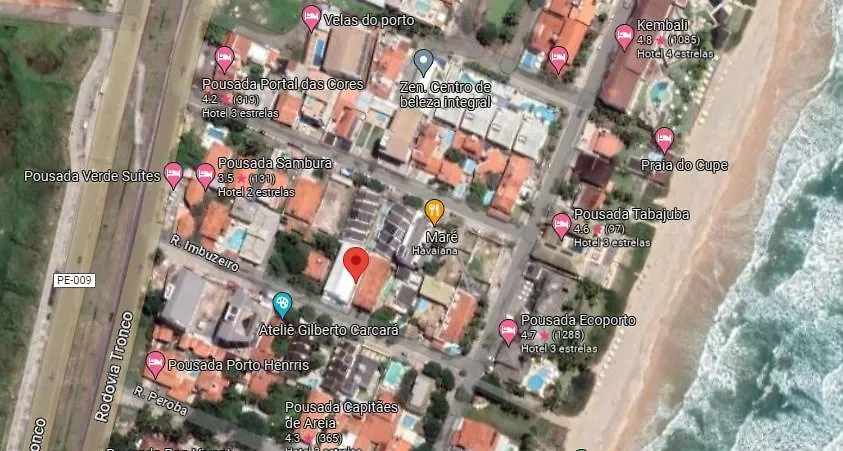Tap the red dropped location pin
843x451 pixels.
356,264
